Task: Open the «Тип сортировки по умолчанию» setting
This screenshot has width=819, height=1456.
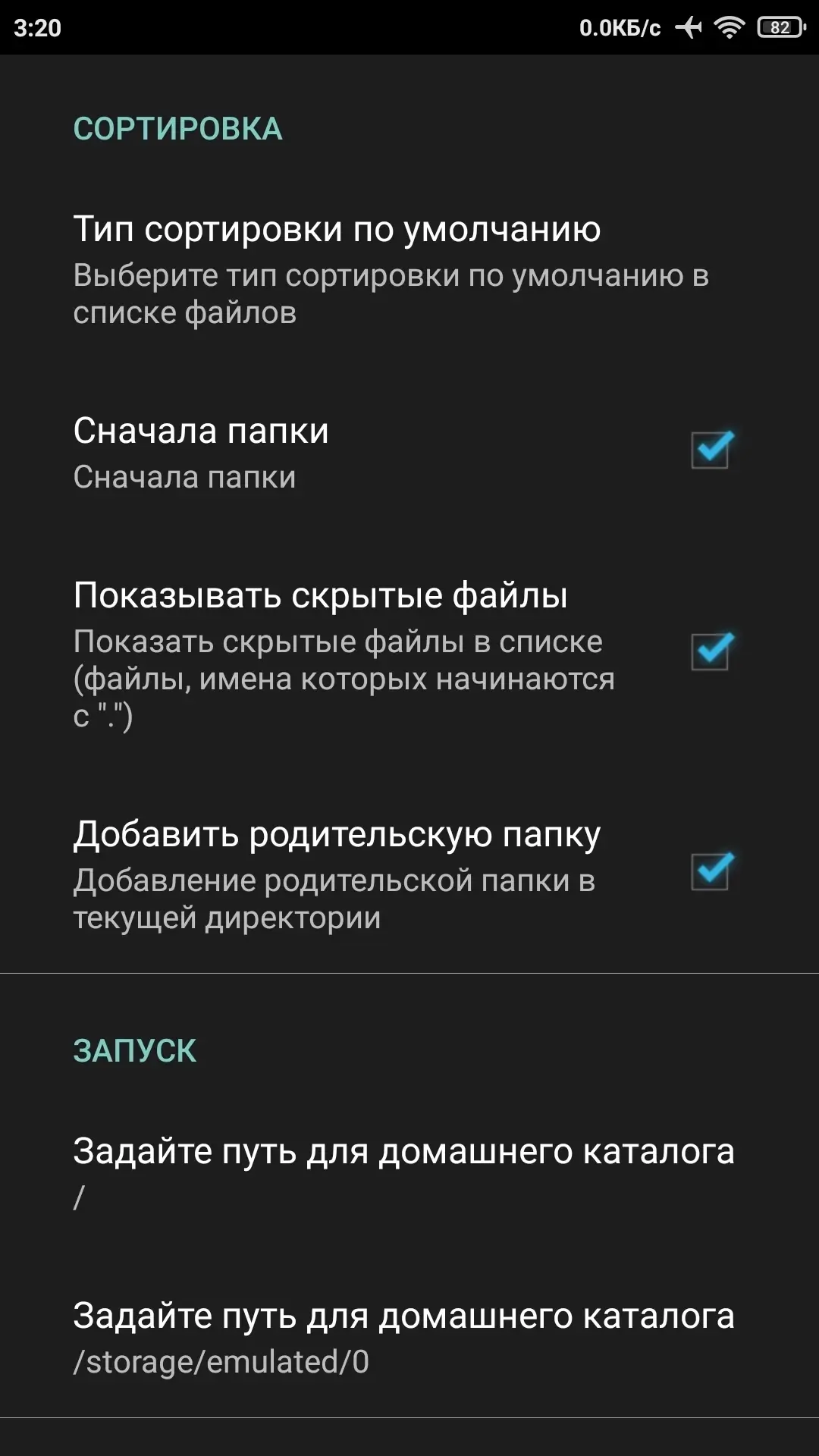Action: pyautogui.click(x=391, y=269)
